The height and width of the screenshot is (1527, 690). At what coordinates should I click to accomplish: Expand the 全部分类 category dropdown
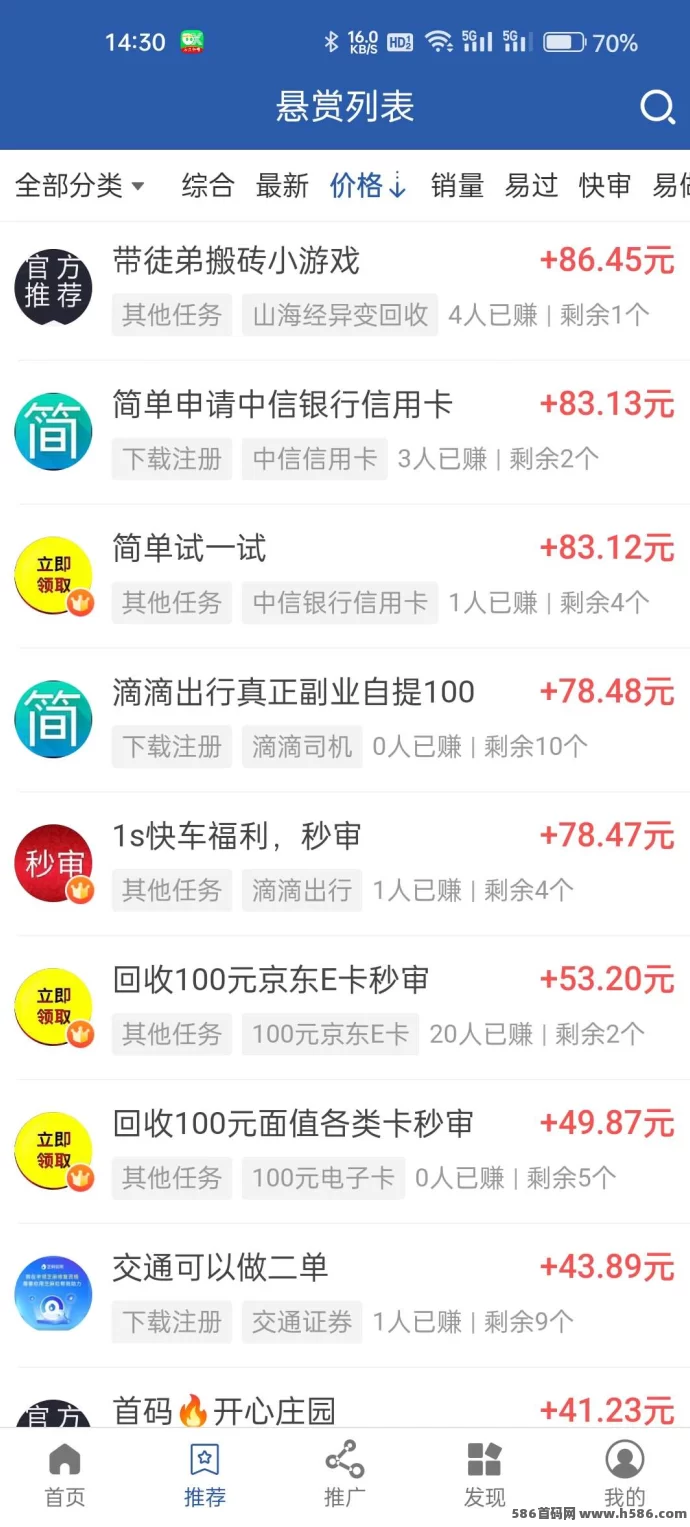point(80,185)
